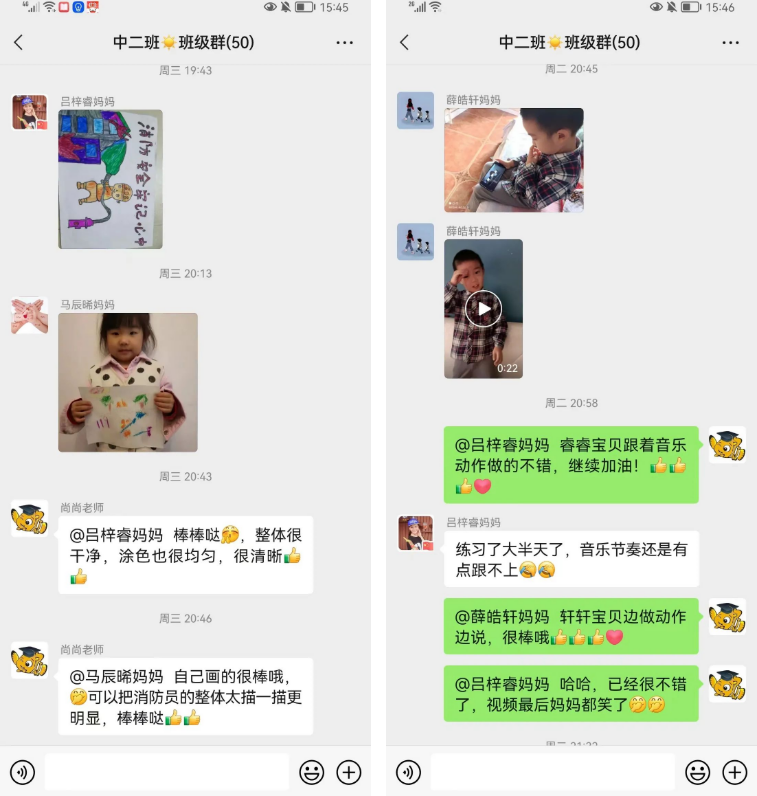This screenshot has height=796, width=757.
Task: Open 尚尚老师's avatar beside the 棒棒哒 message
Action: (29, 518)
